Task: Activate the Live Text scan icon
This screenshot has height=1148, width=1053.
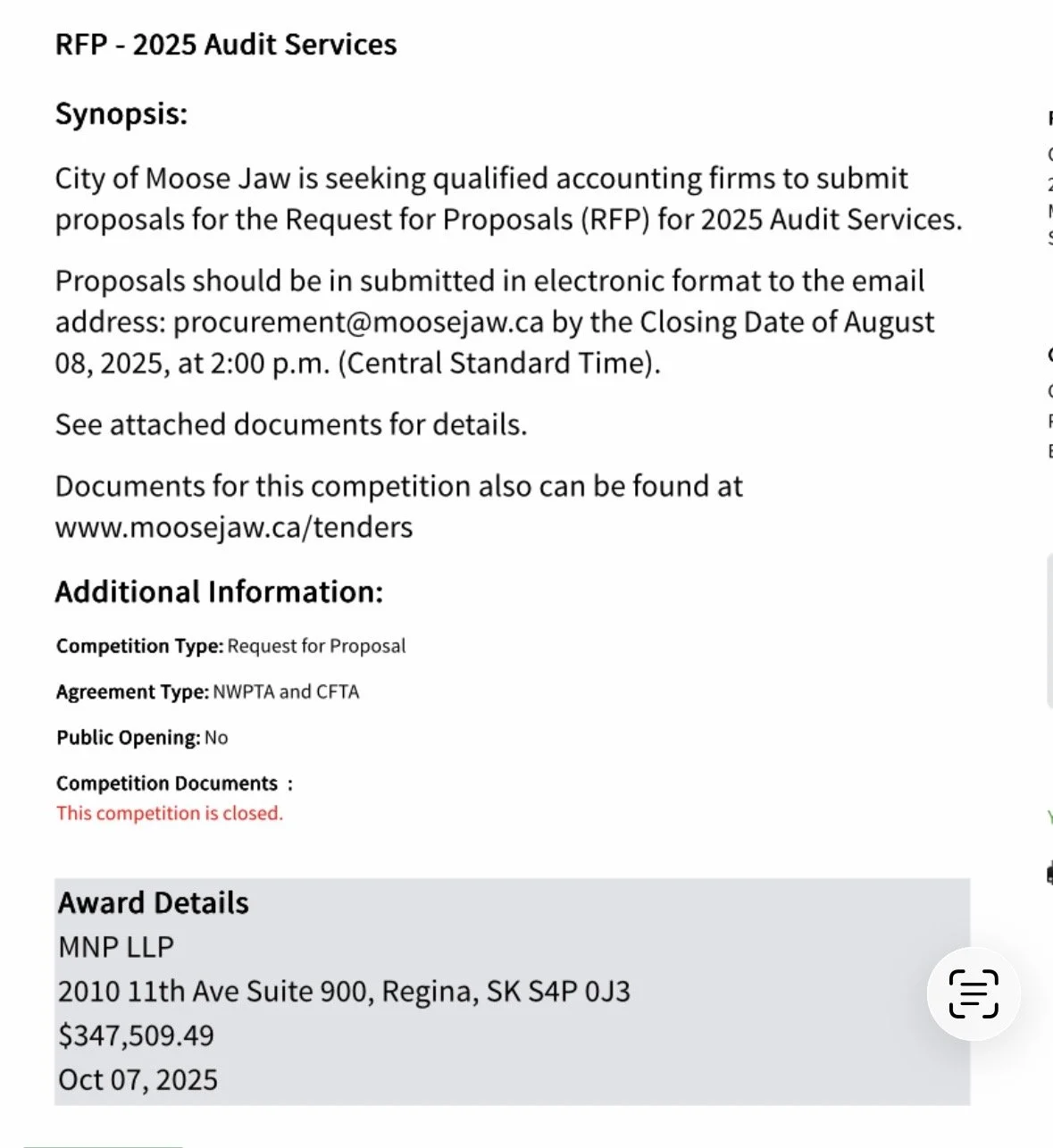Action: tap(974, 993)
